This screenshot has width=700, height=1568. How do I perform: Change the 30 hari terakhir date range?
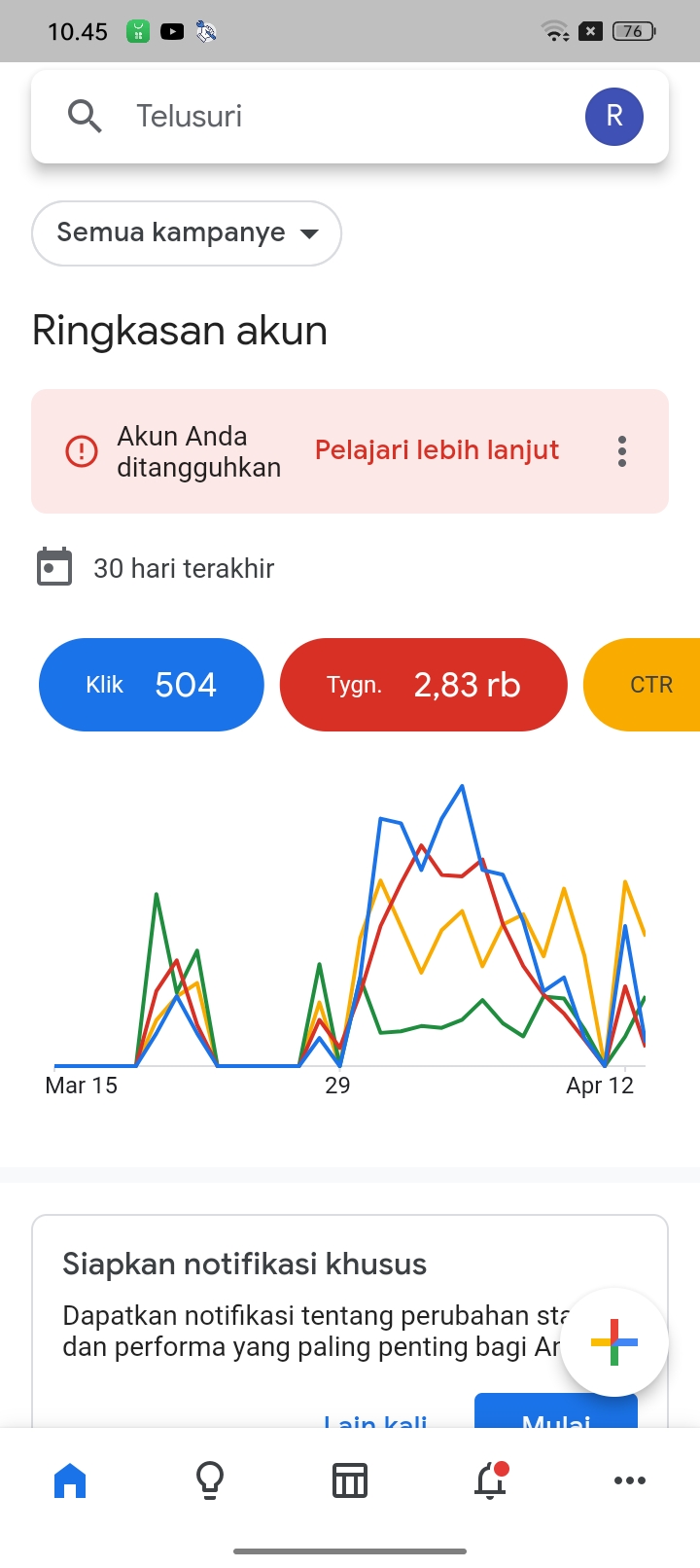[156, 568]
